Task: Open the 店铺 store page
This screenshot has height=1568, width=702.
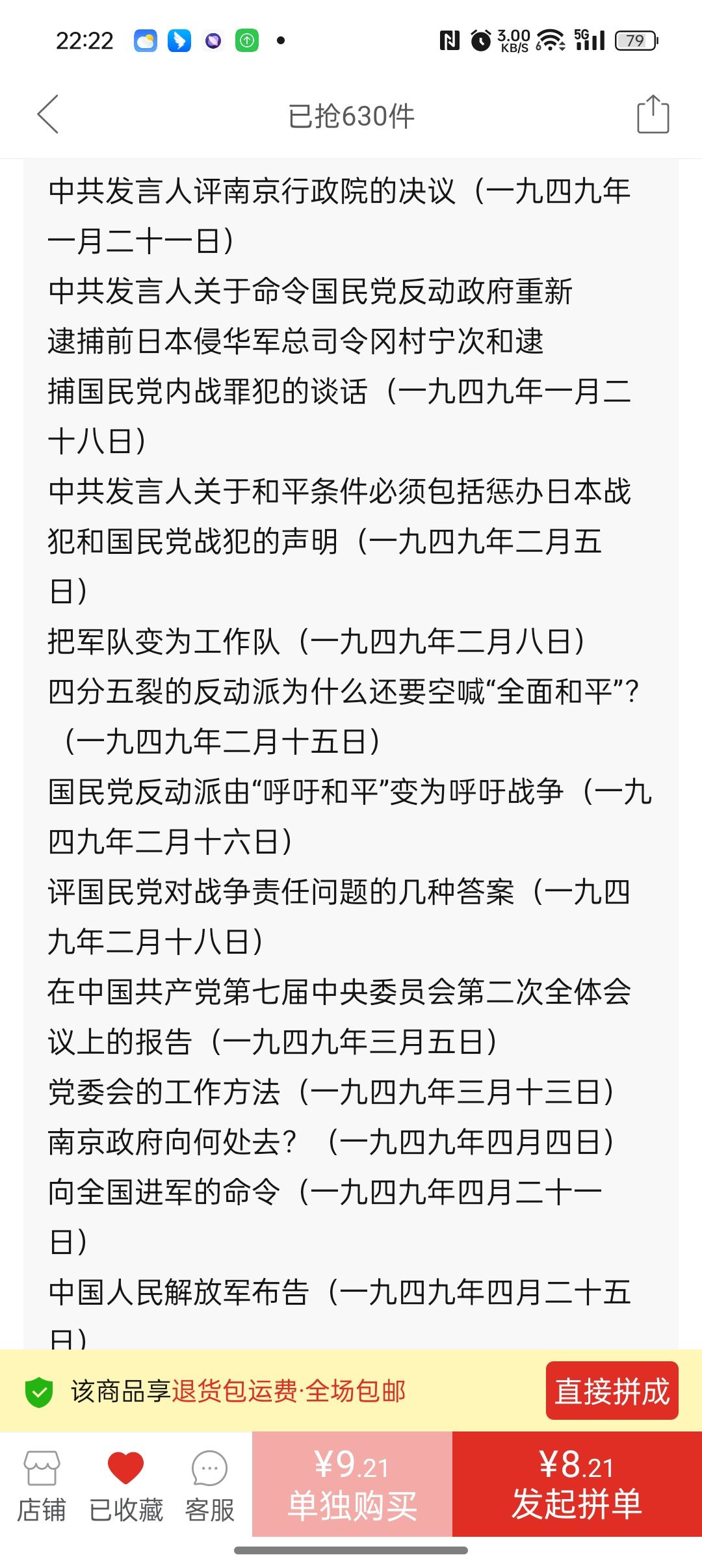Action: click(x=42, y=1486)
